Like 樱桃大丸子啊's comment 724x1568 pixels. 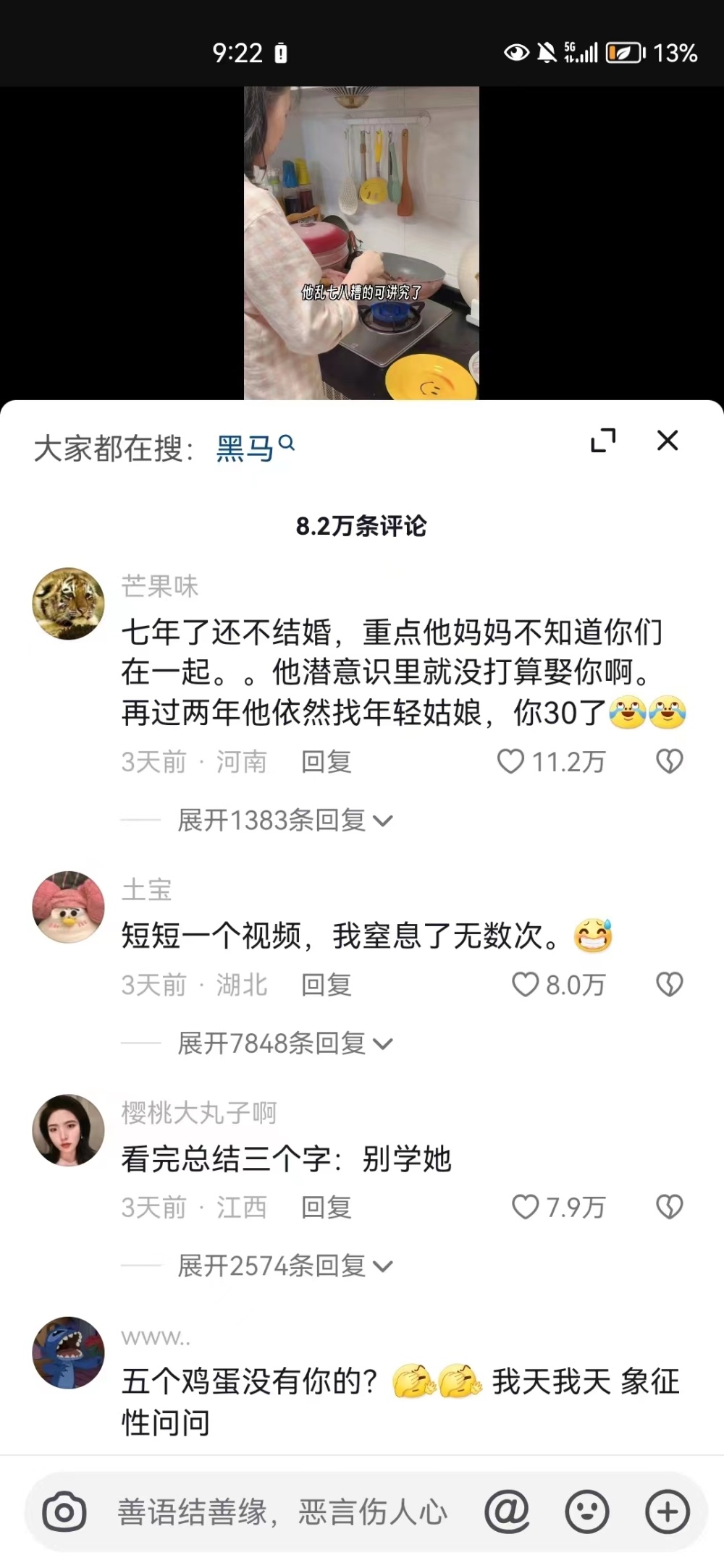[526, 1207]
